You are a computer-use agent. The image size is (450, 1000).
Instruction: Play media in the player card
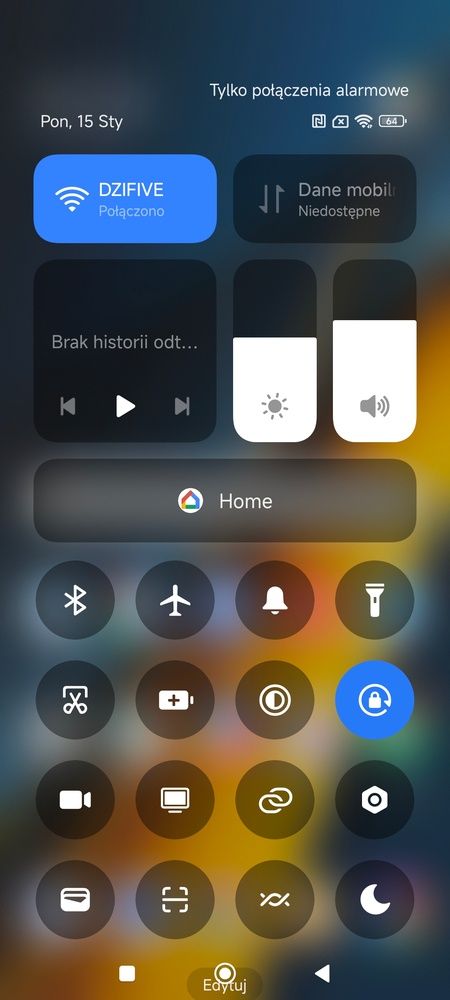[125, 406]
